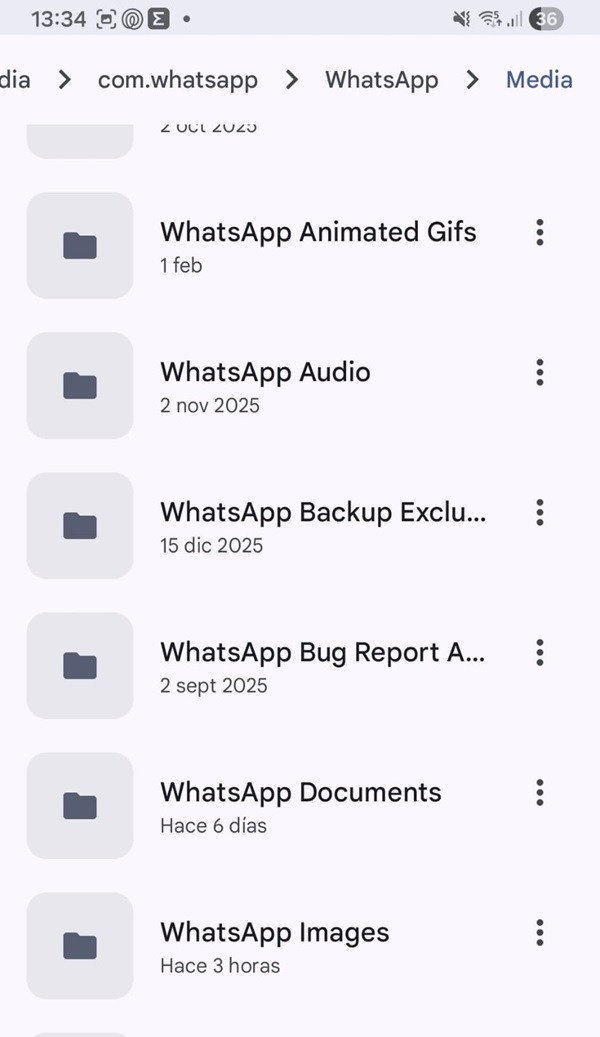Jump to the WhatsApp breadcrumb folder

(381, 80)
